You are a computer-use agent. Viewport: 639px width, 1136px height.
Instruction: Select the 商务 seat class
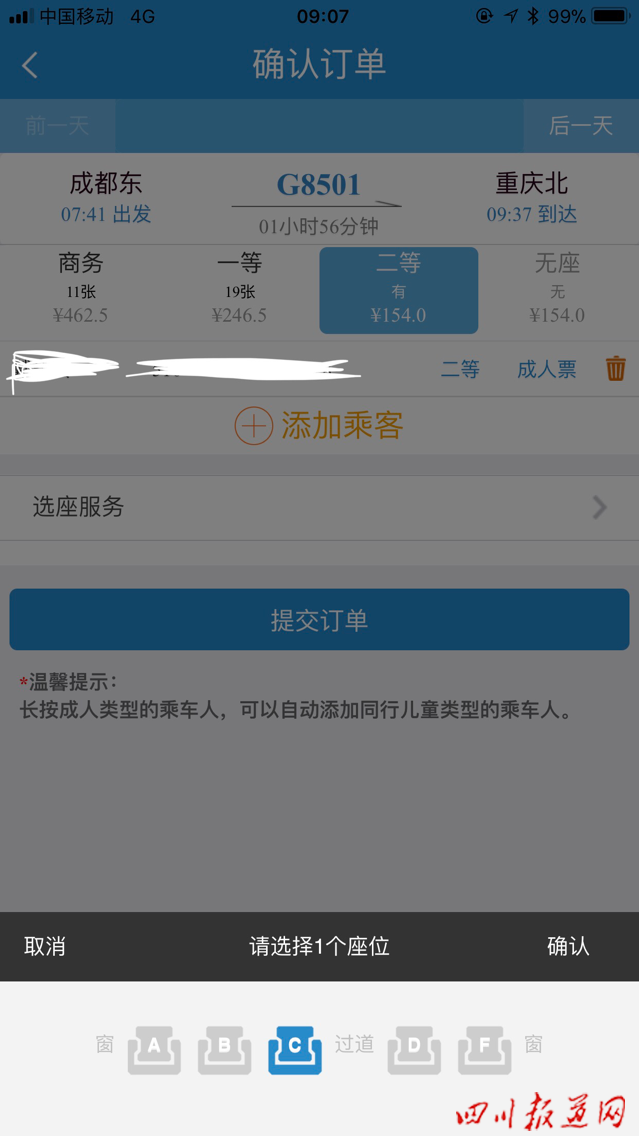click(81, 289)
